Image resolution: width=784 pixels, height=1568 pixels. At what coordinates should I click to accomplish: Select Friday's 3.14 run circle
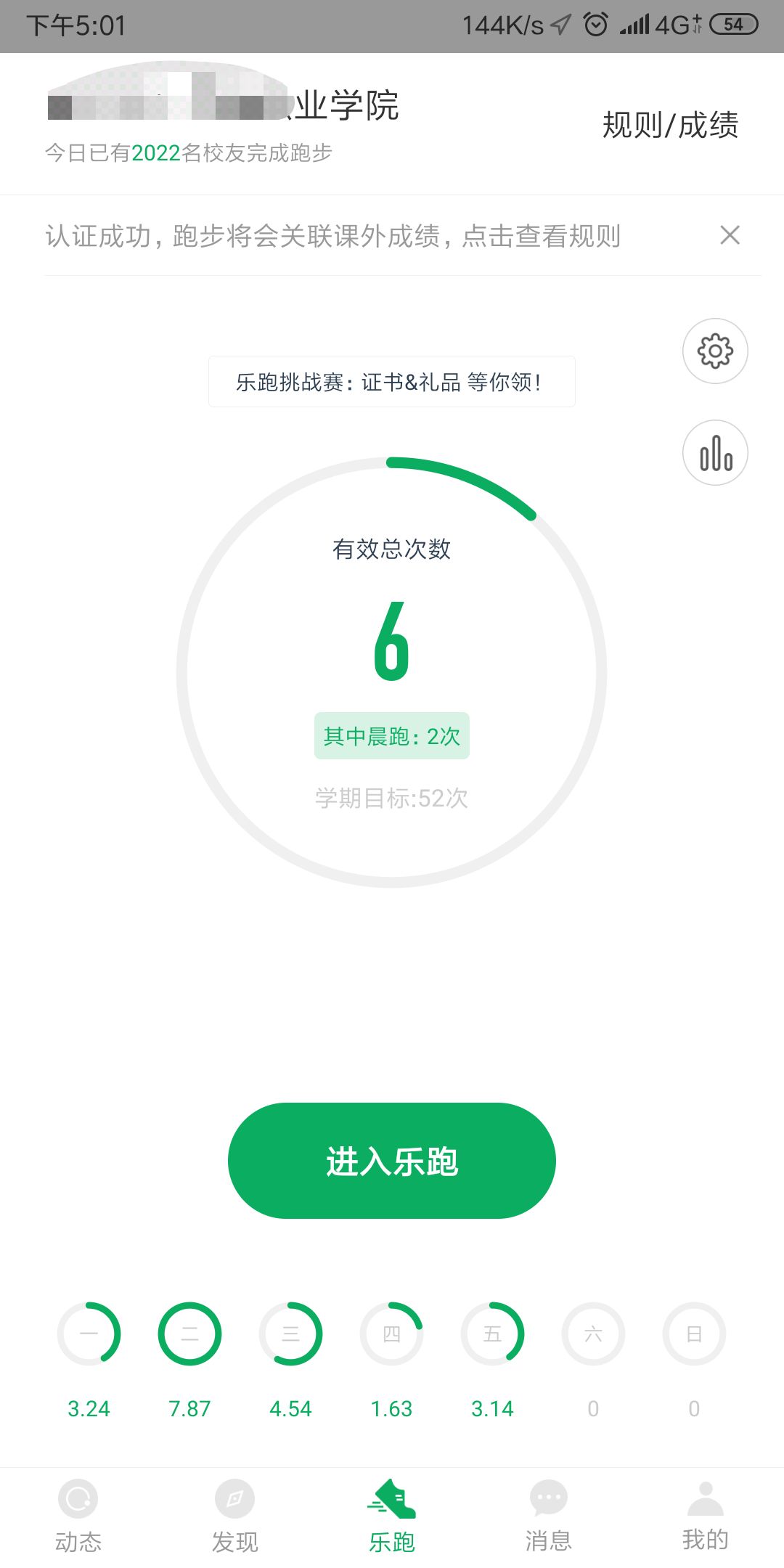(492, 1334)
